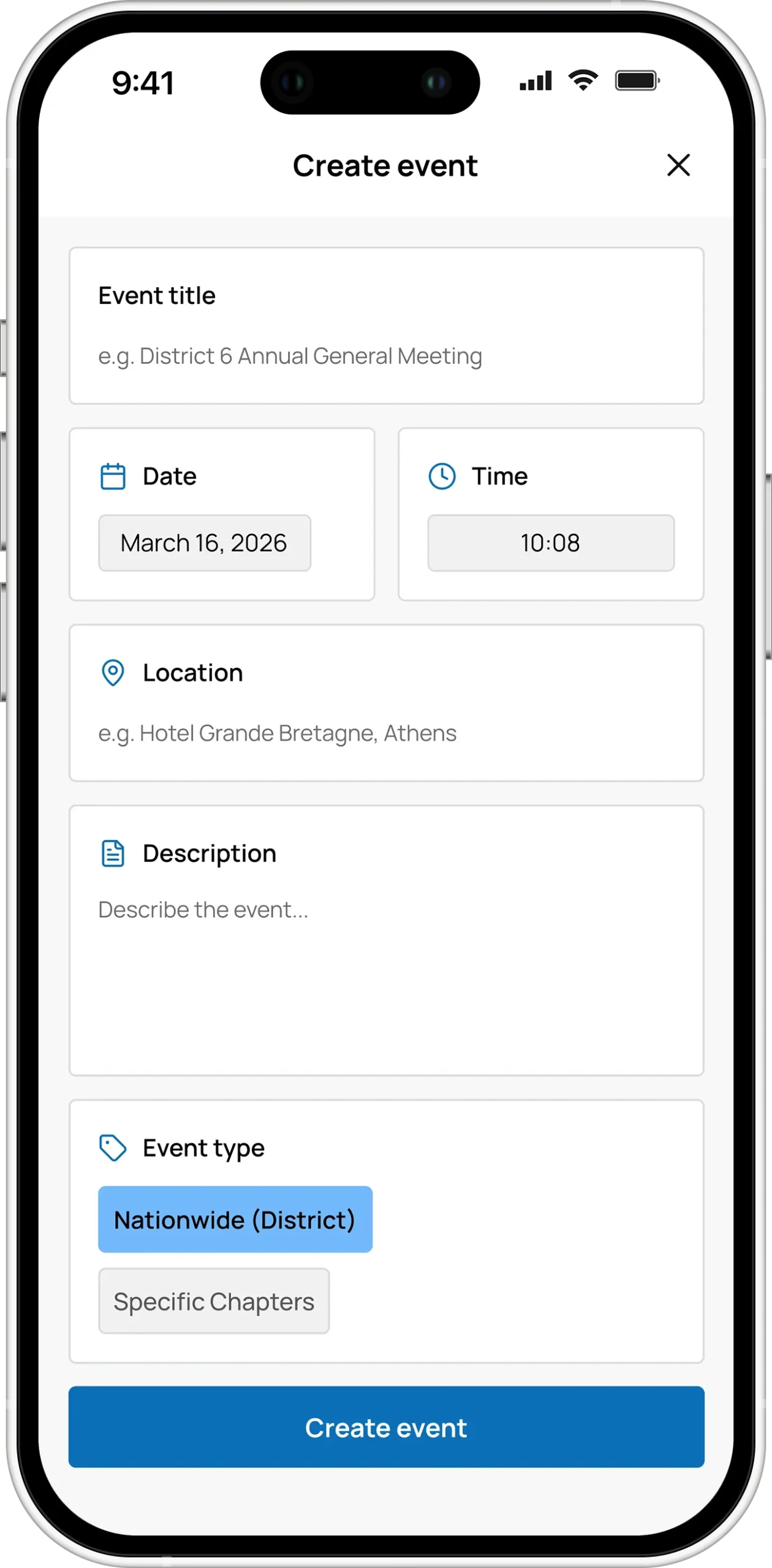Focus the Location input field
Viewport: 772px width, 1568px height.
click(x=386, y=733)
